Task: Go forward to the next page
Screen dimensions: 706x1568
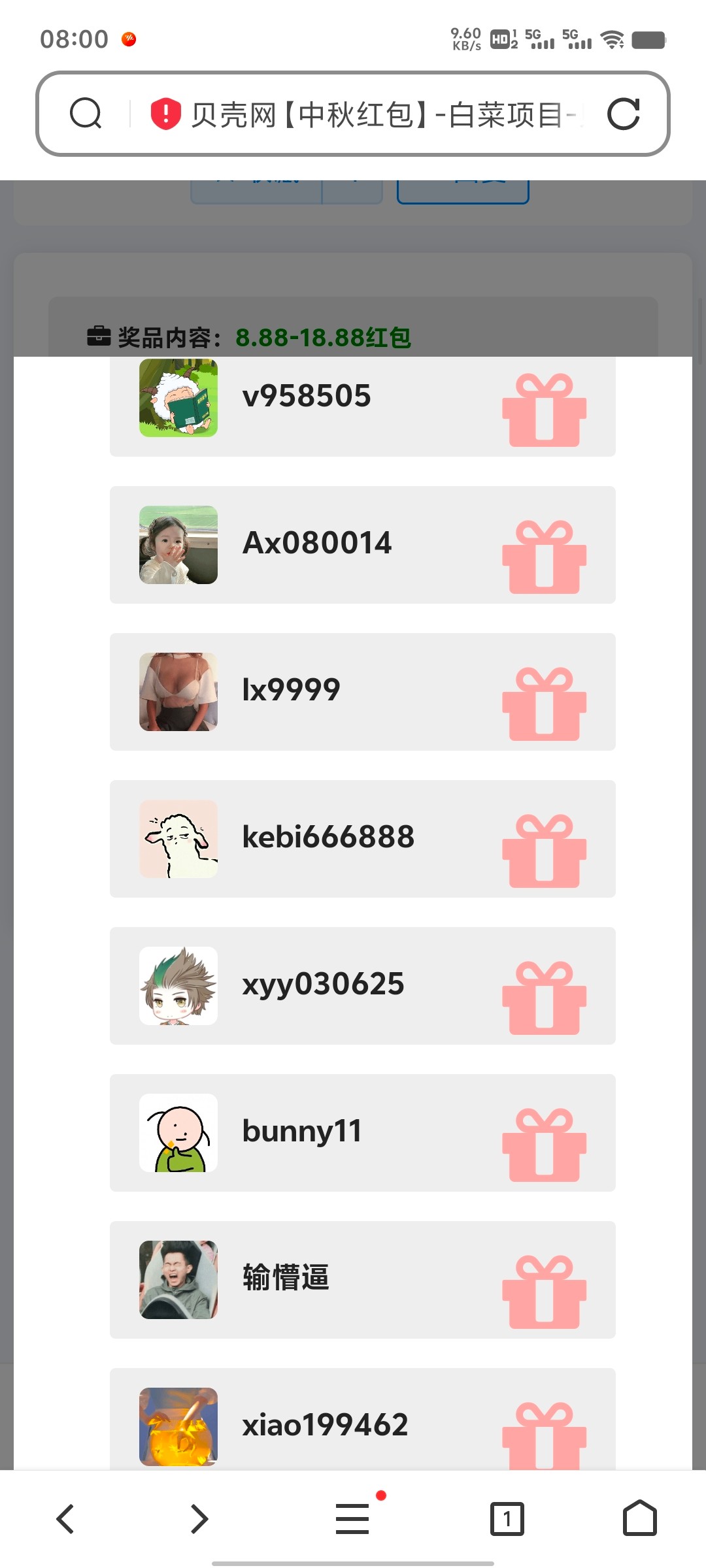Action: coord(199,1518)
